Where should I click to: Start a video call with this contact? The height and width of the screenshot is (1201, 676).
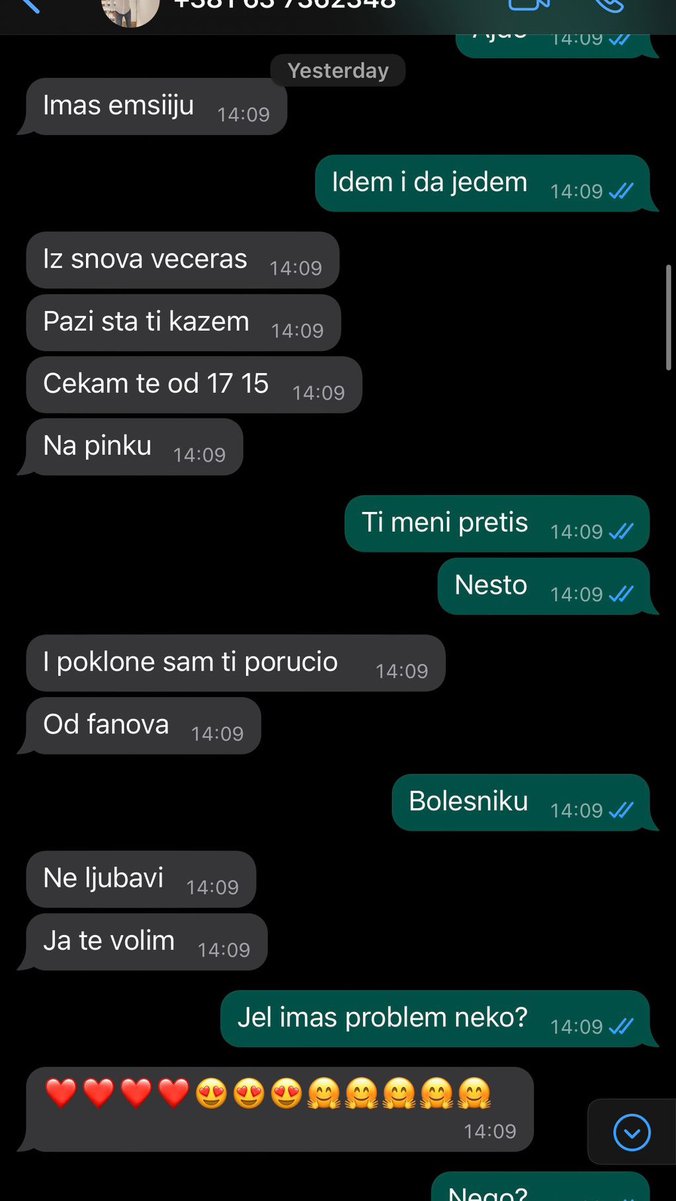click(x=529, y=5)
